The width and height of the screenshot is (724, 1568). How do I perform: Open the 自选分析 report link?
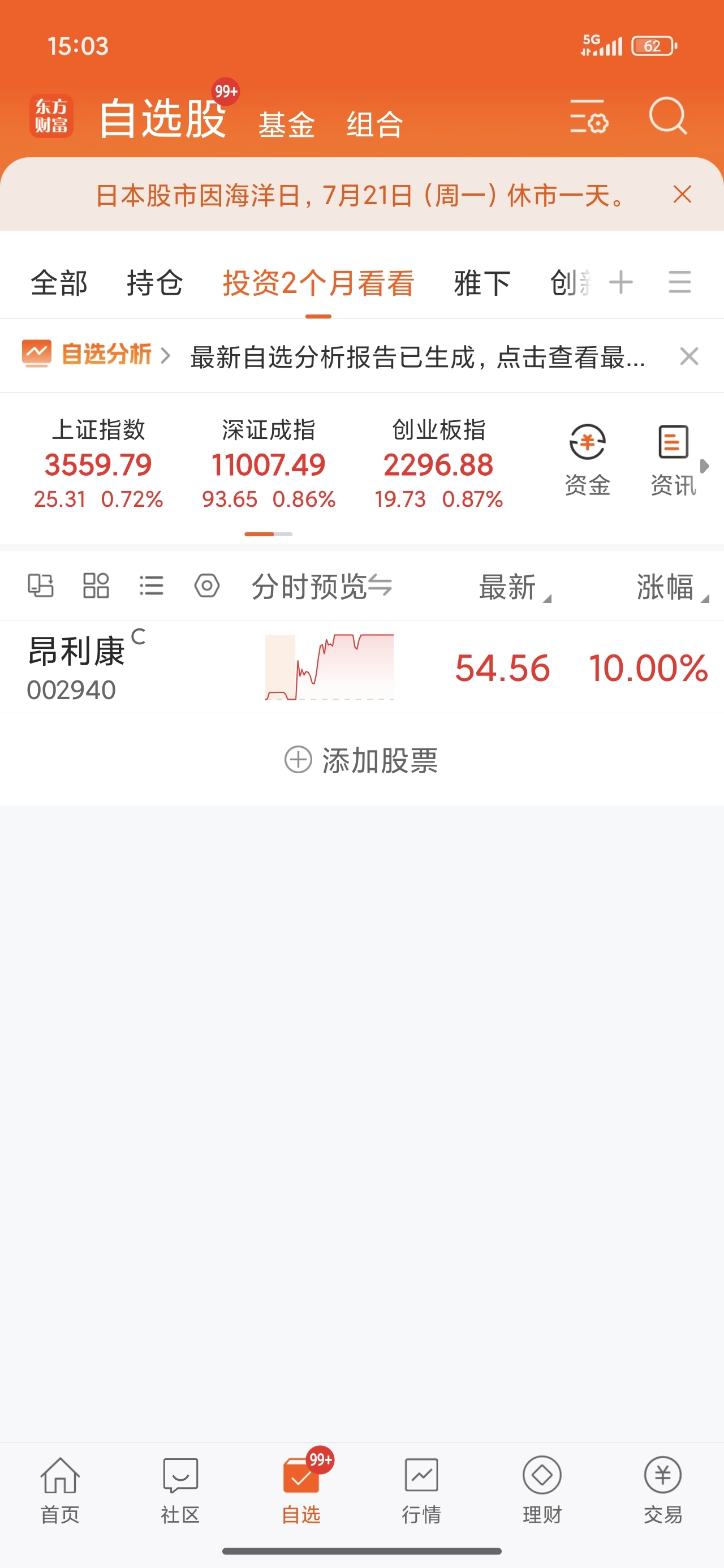pos(96,354)
